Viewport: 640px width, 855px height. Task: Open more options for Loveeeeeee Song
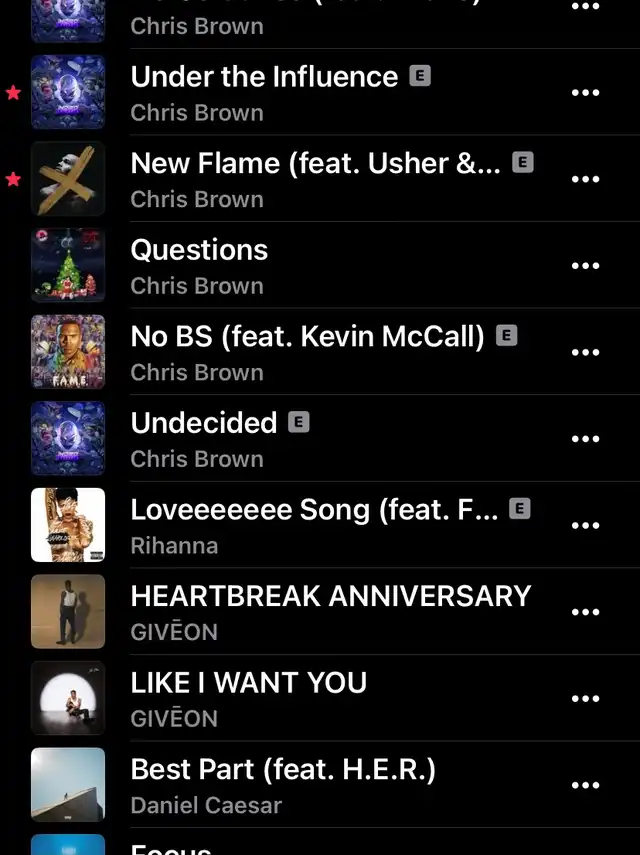coord(585,526)
